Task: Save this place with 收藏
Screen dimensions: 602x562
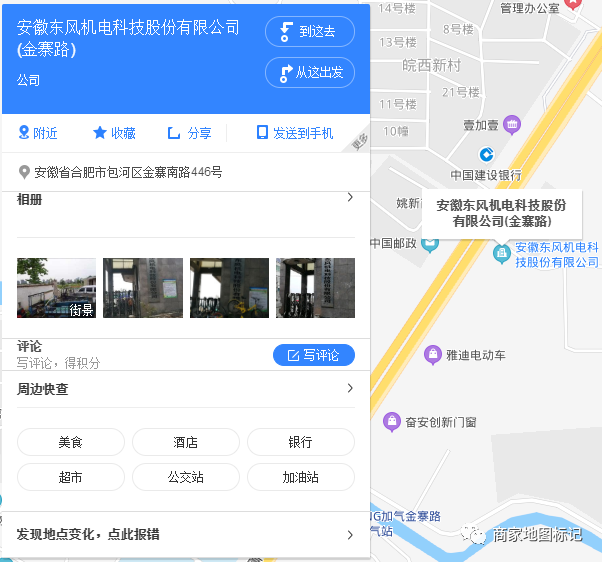Action: (114, 133)
